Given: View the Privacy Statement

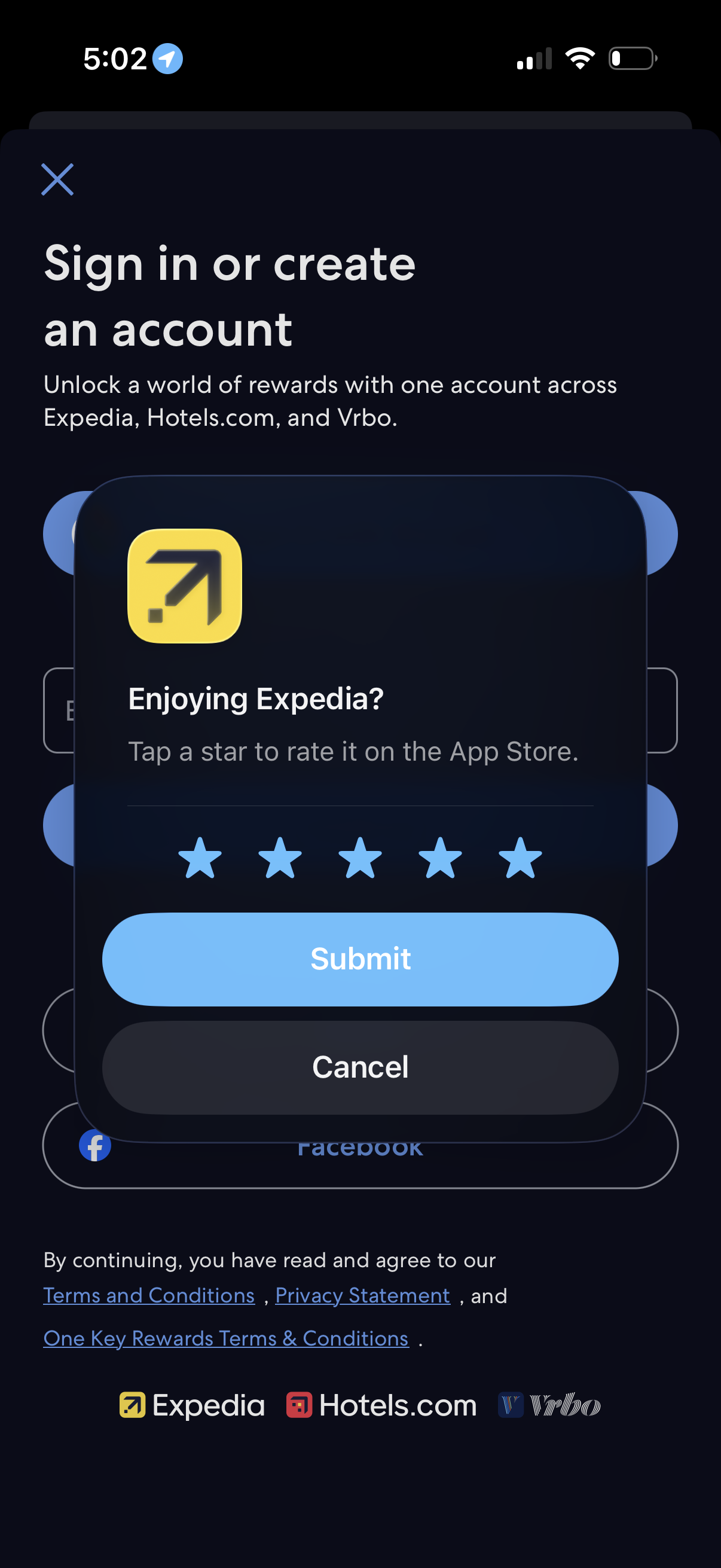Looking at the screenshot, I should [362, 1295].
